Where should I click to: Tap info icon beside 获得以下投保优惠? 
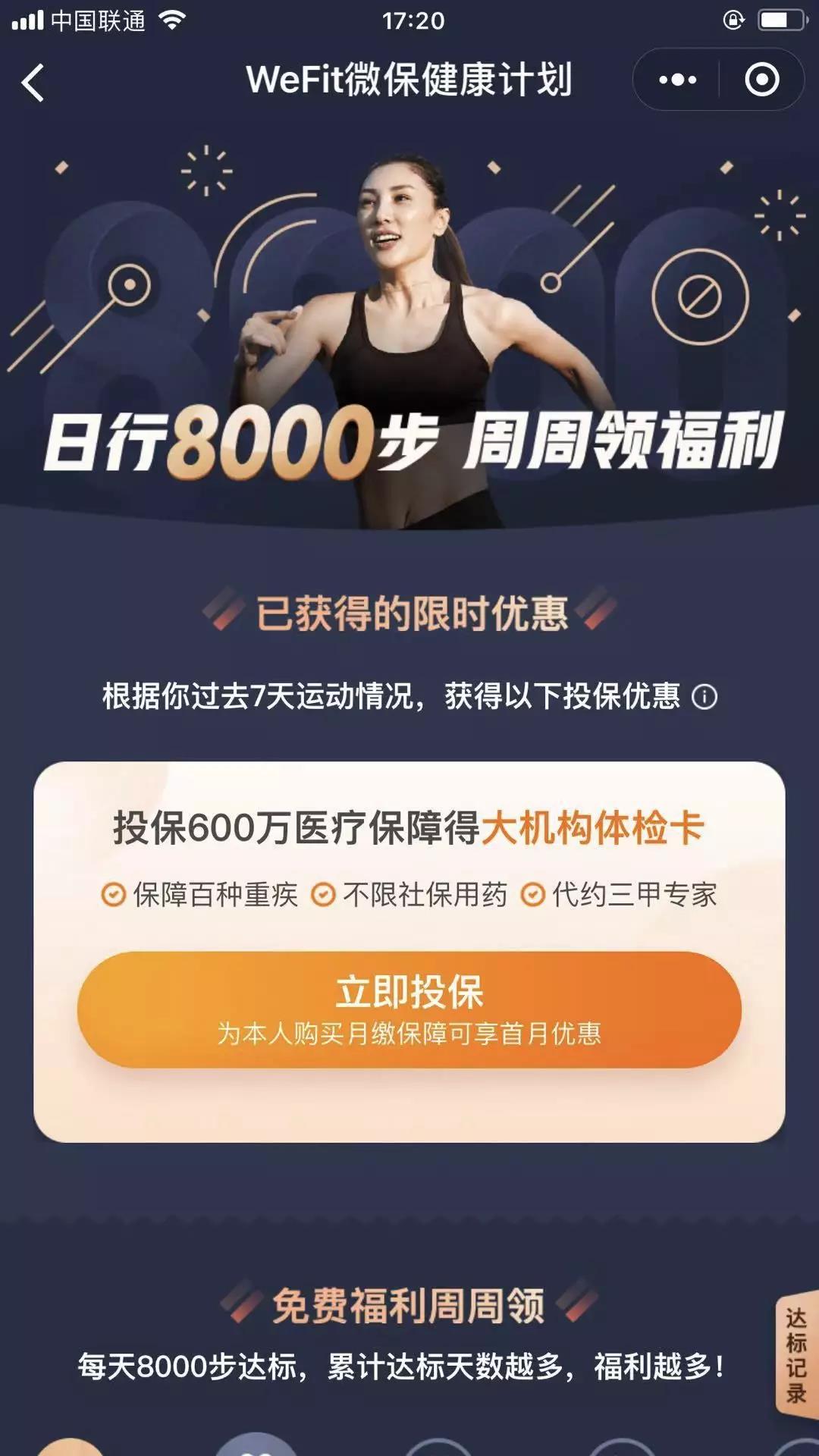click(704, 697)
